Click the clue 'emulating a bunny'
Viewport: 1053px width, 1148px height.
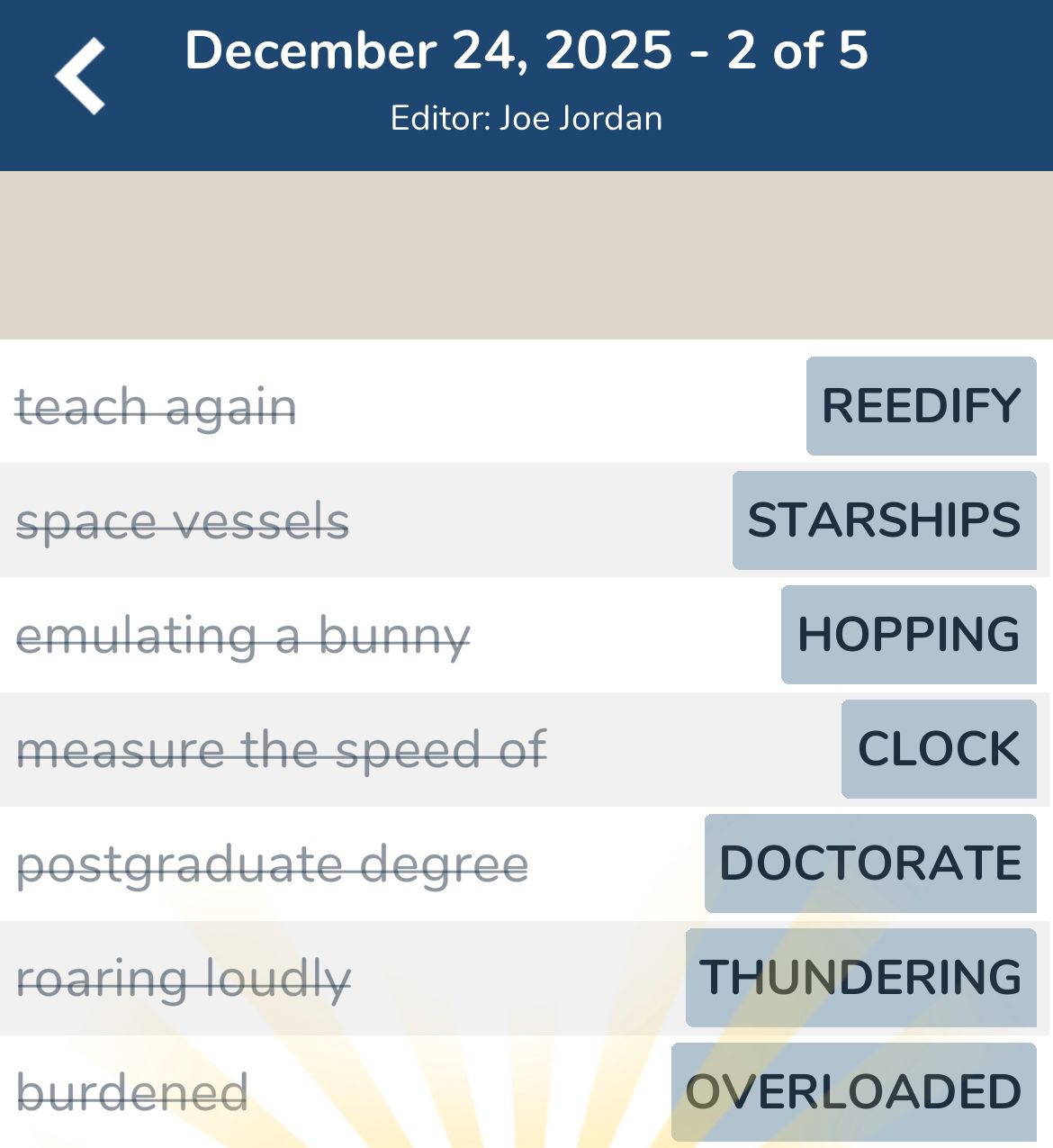243,637
